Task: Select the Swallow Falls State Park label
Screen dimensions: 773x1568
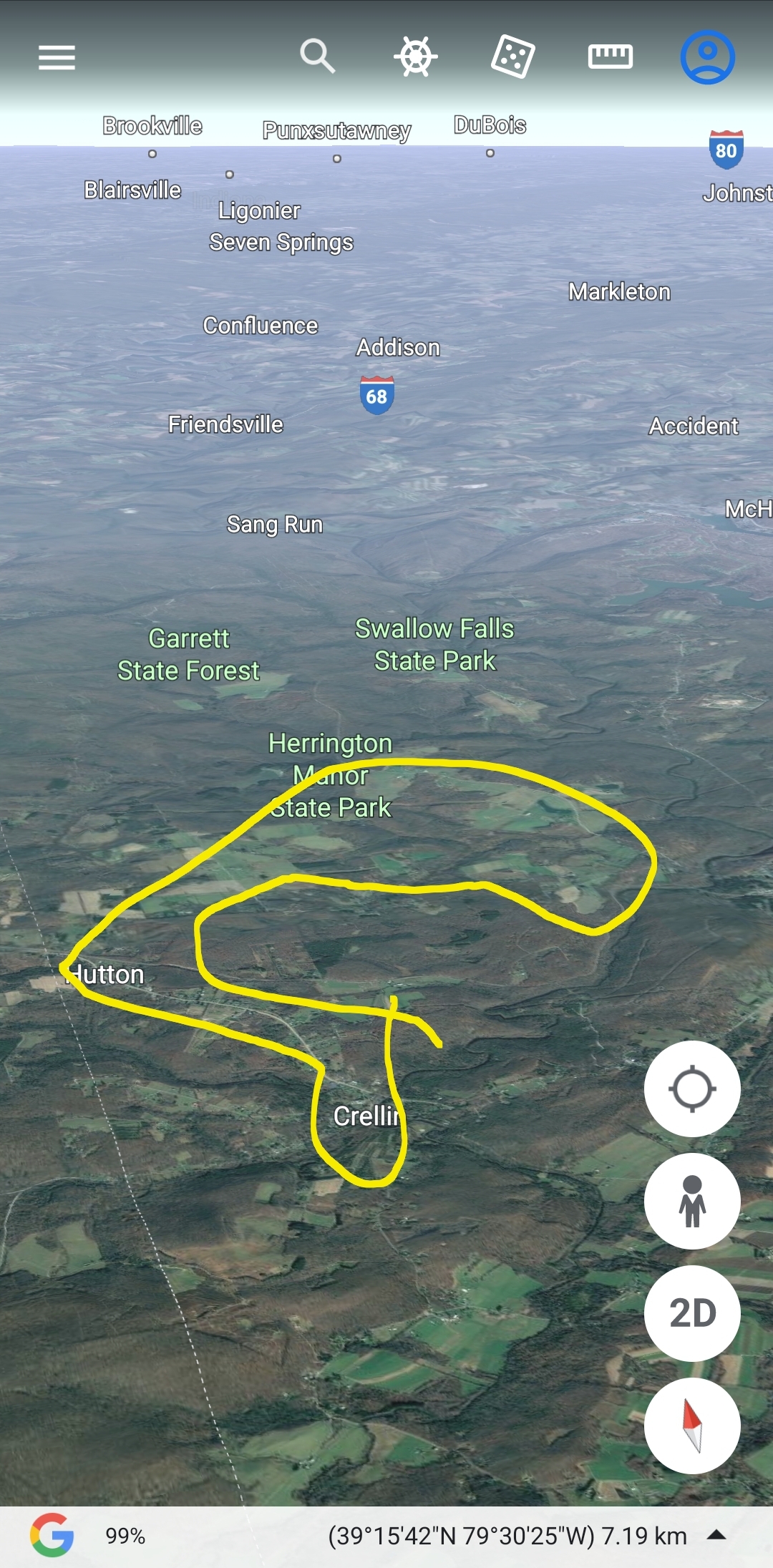Action: click(434, 644)
